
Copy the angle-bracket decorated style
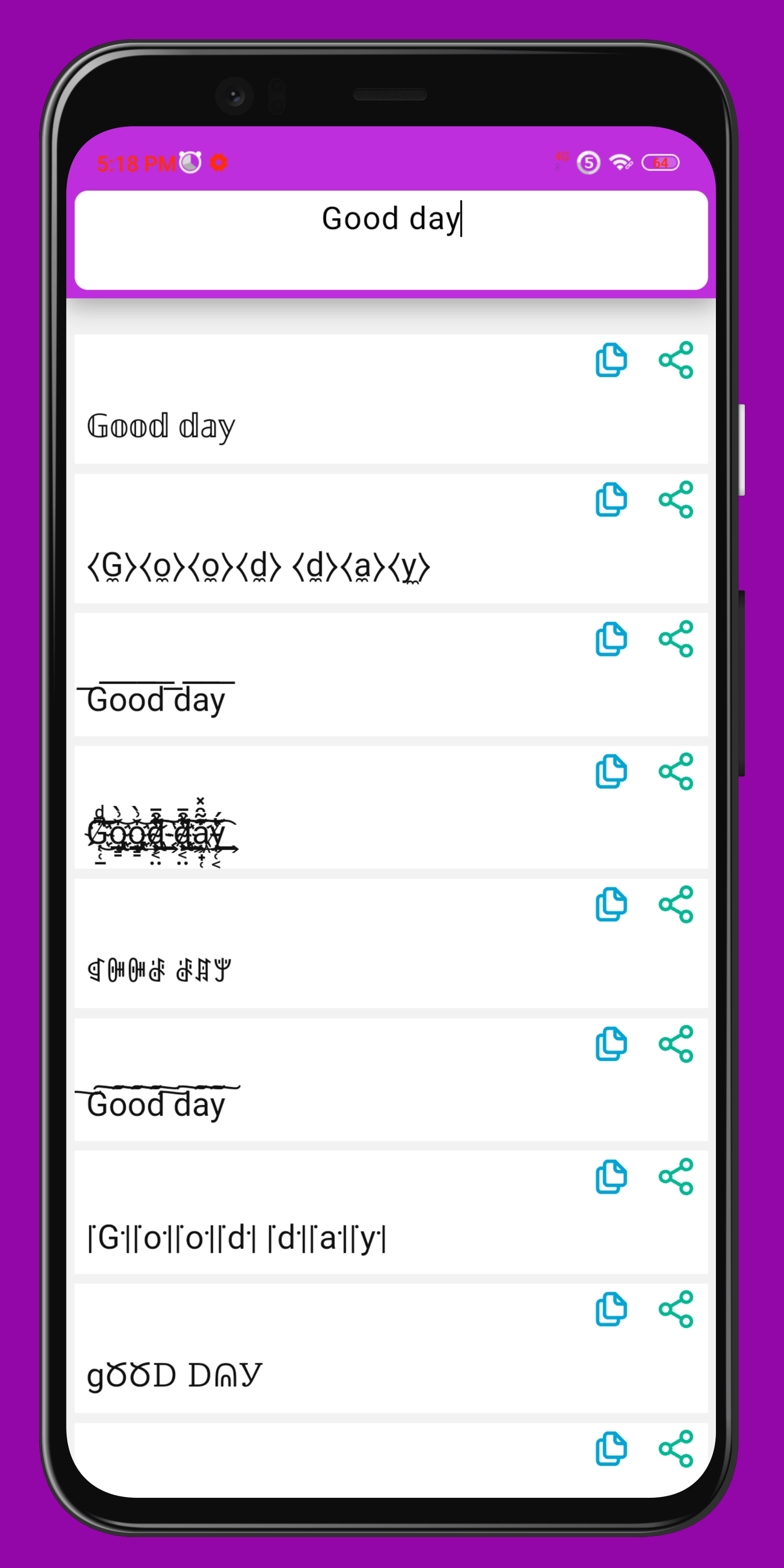(611, 500)
